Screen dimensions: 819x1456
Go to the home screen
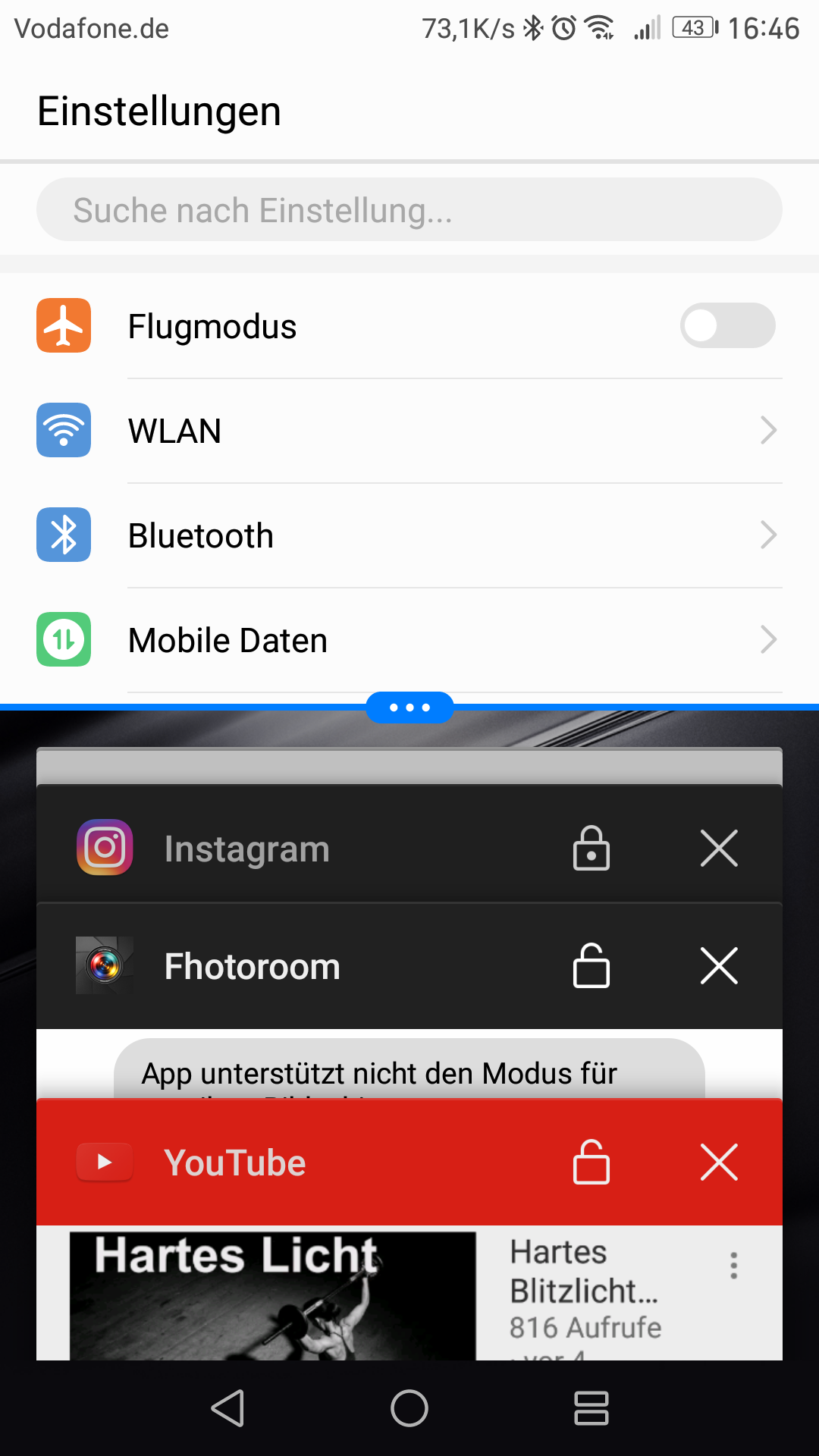[x=409, y=1408]
